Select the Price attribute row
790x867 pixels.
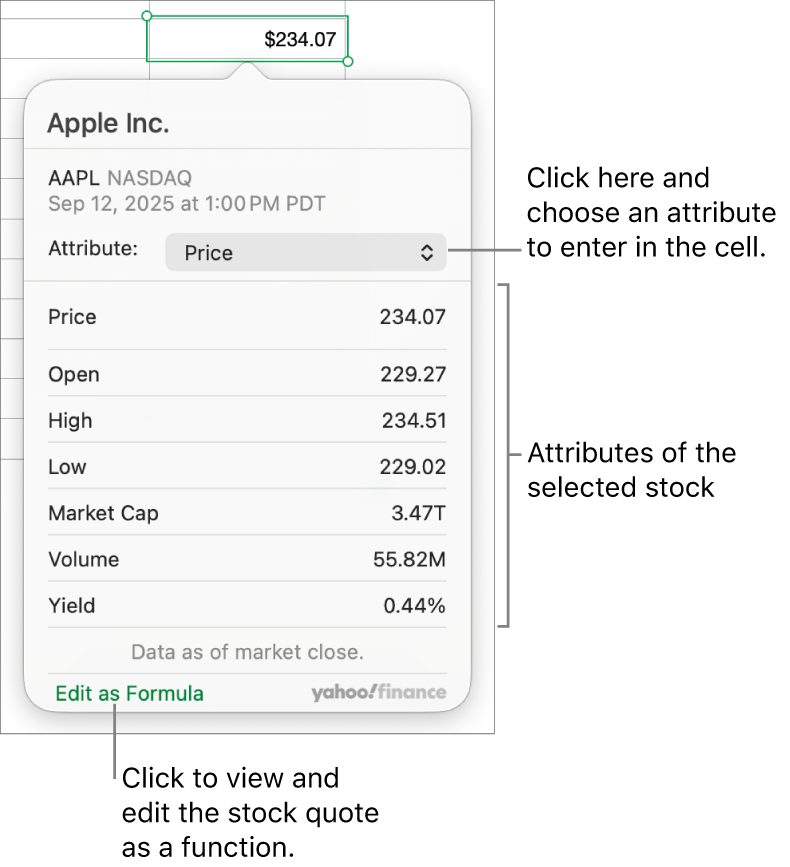point(246,317)
